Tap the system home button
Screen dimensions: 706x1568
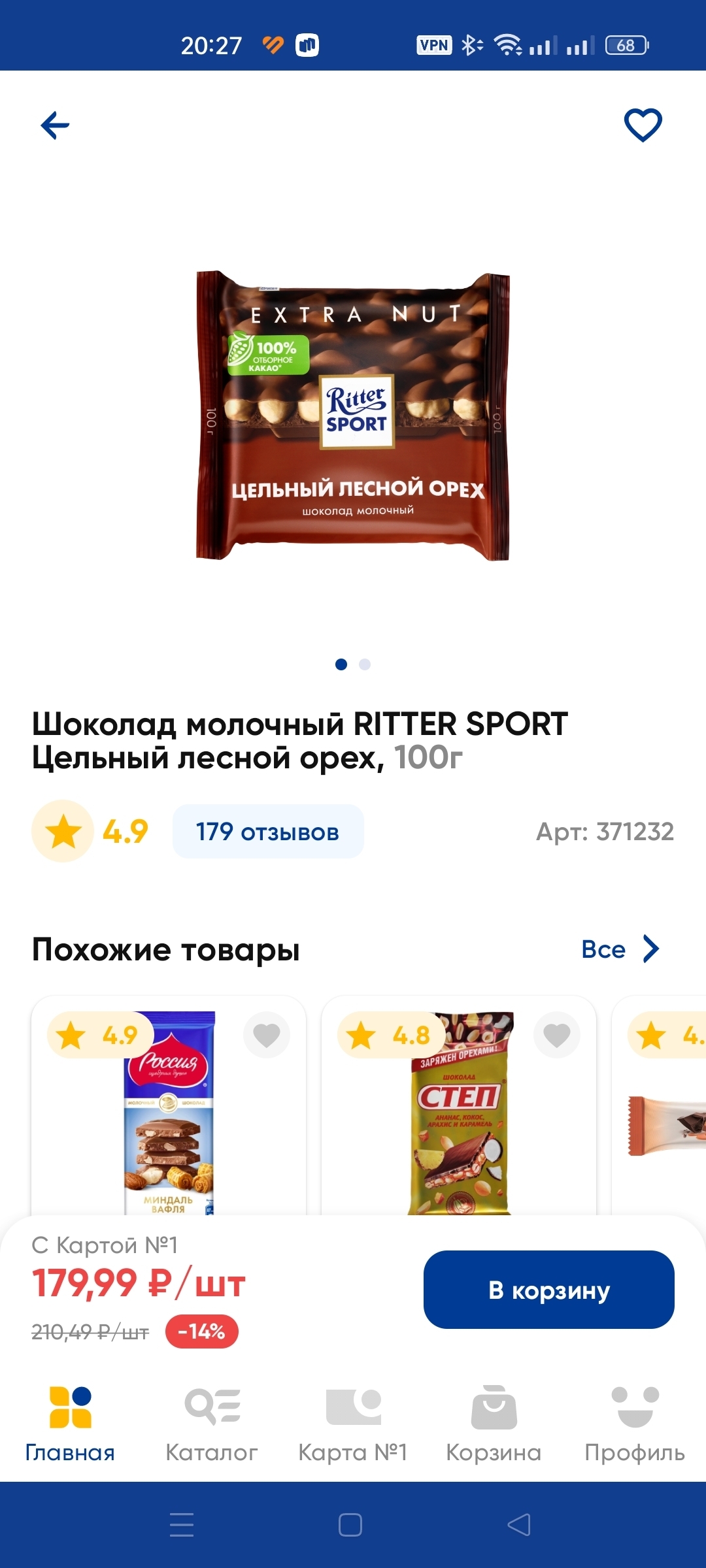coord(350,1525)
